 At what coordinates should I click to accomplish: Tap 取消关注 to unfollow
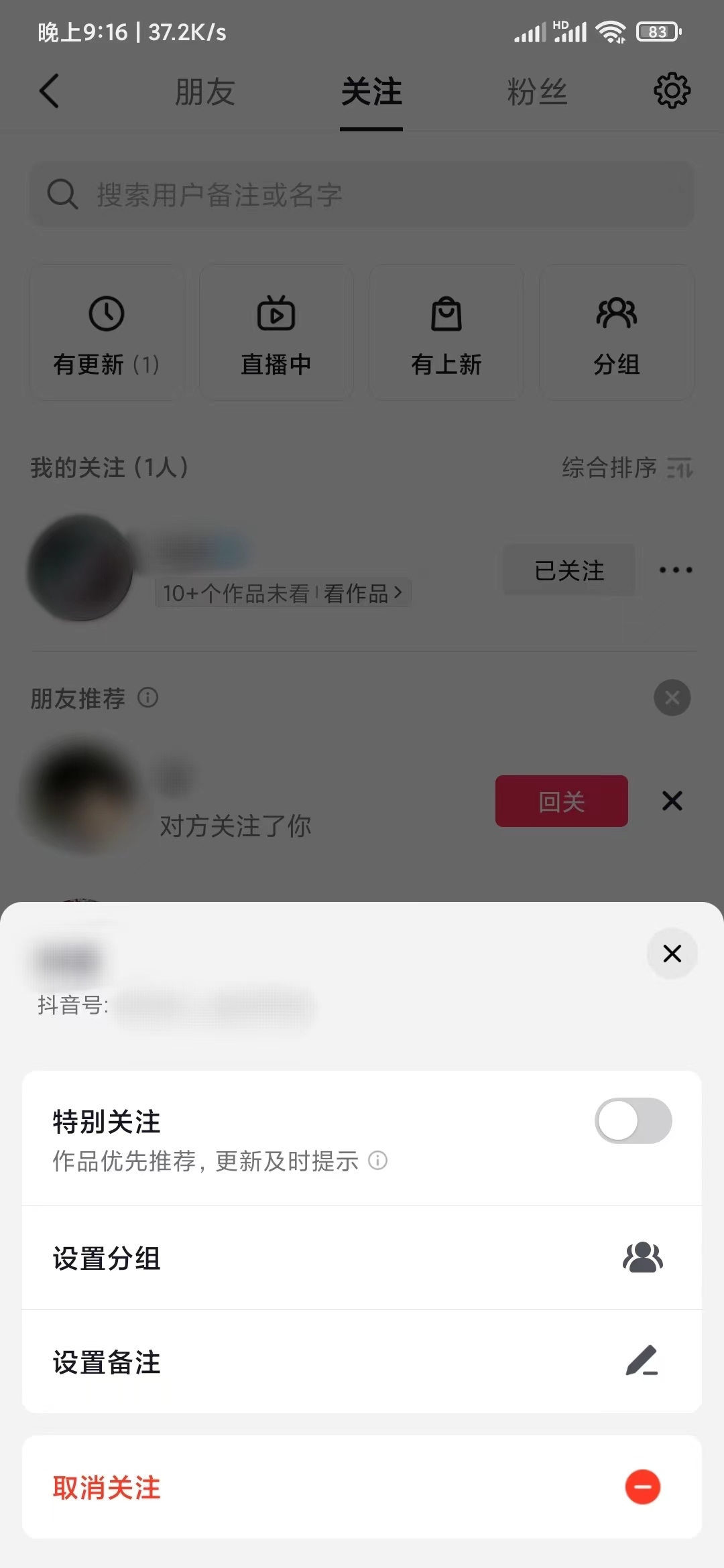pos(105,1487)
